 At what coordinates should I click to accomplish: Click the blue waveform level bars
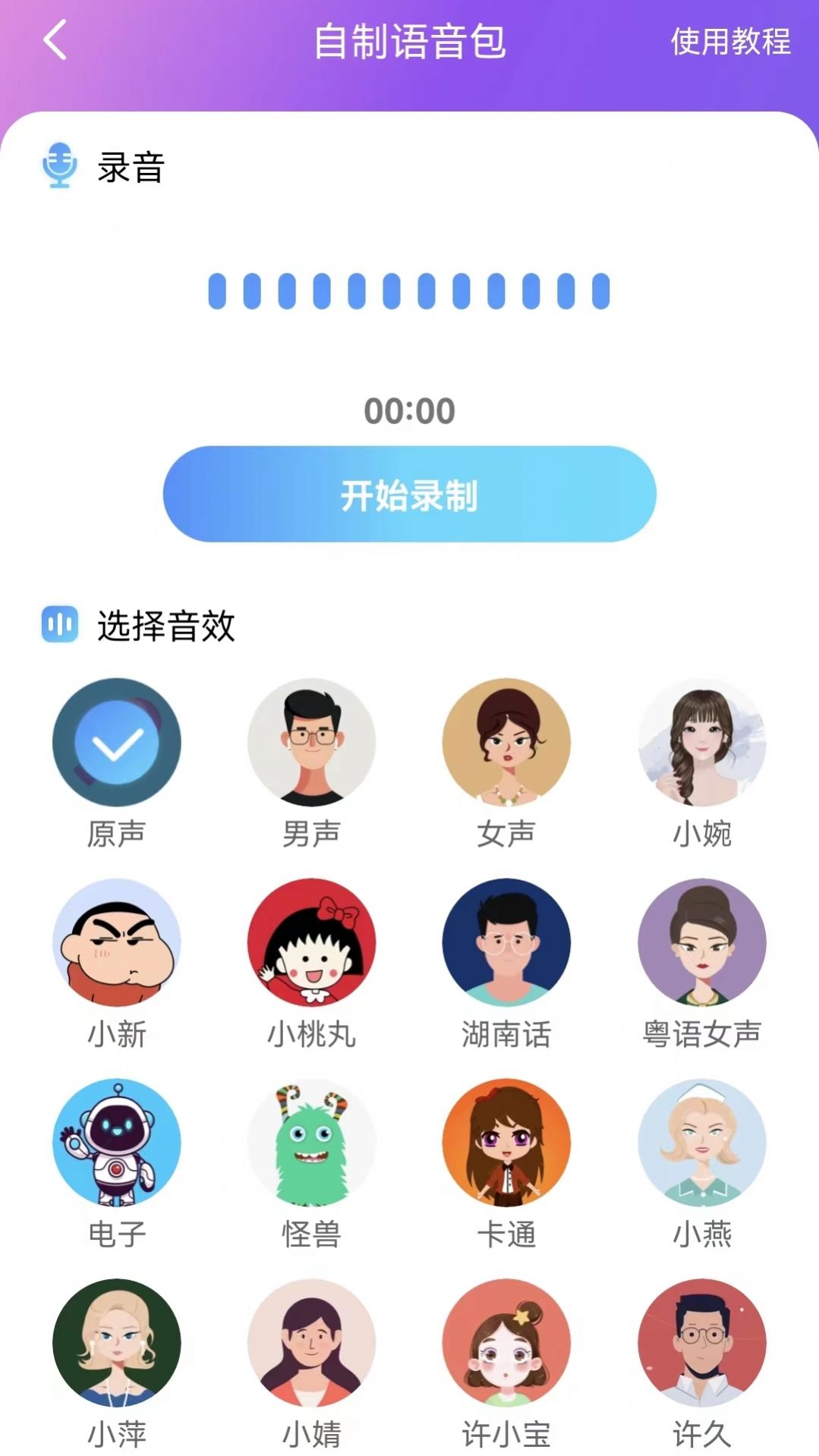409,291
